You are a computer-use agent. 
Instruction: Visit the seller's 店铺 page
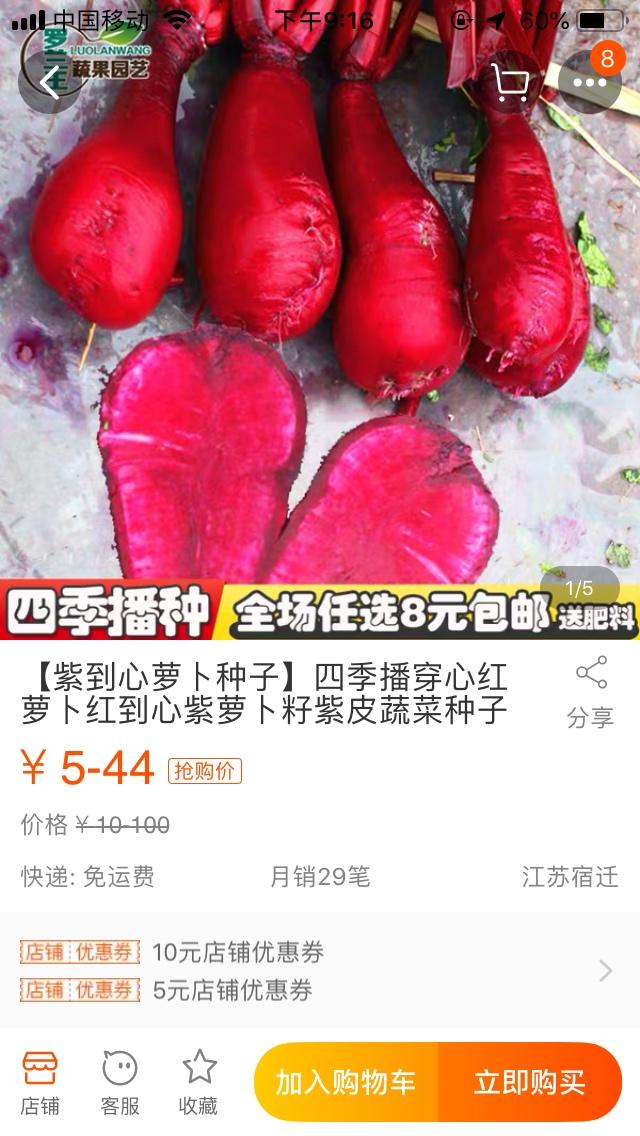pos(40,1082)
